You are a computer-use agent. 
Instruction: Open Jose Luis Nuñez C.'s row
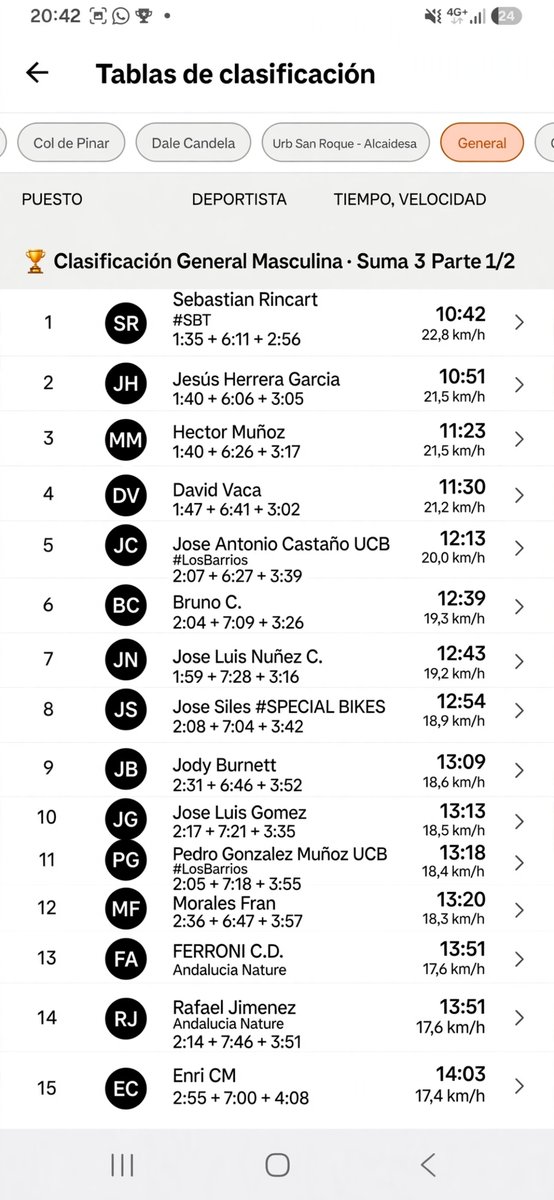pos(277,661)
